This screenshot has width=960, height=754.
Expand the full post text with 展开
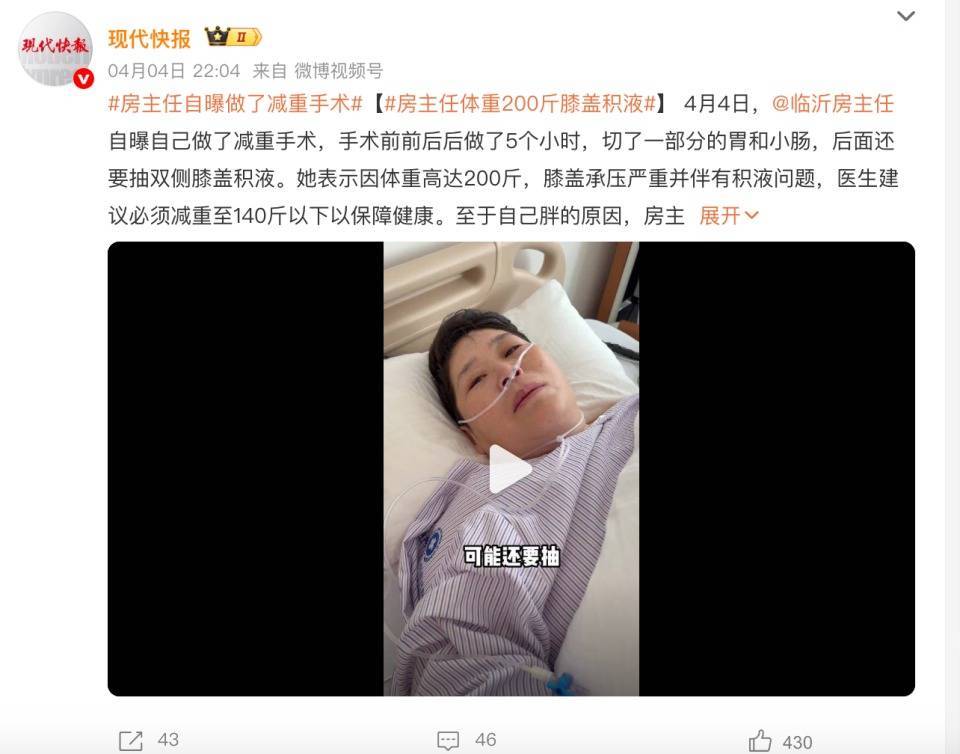(x=728, y=215)
